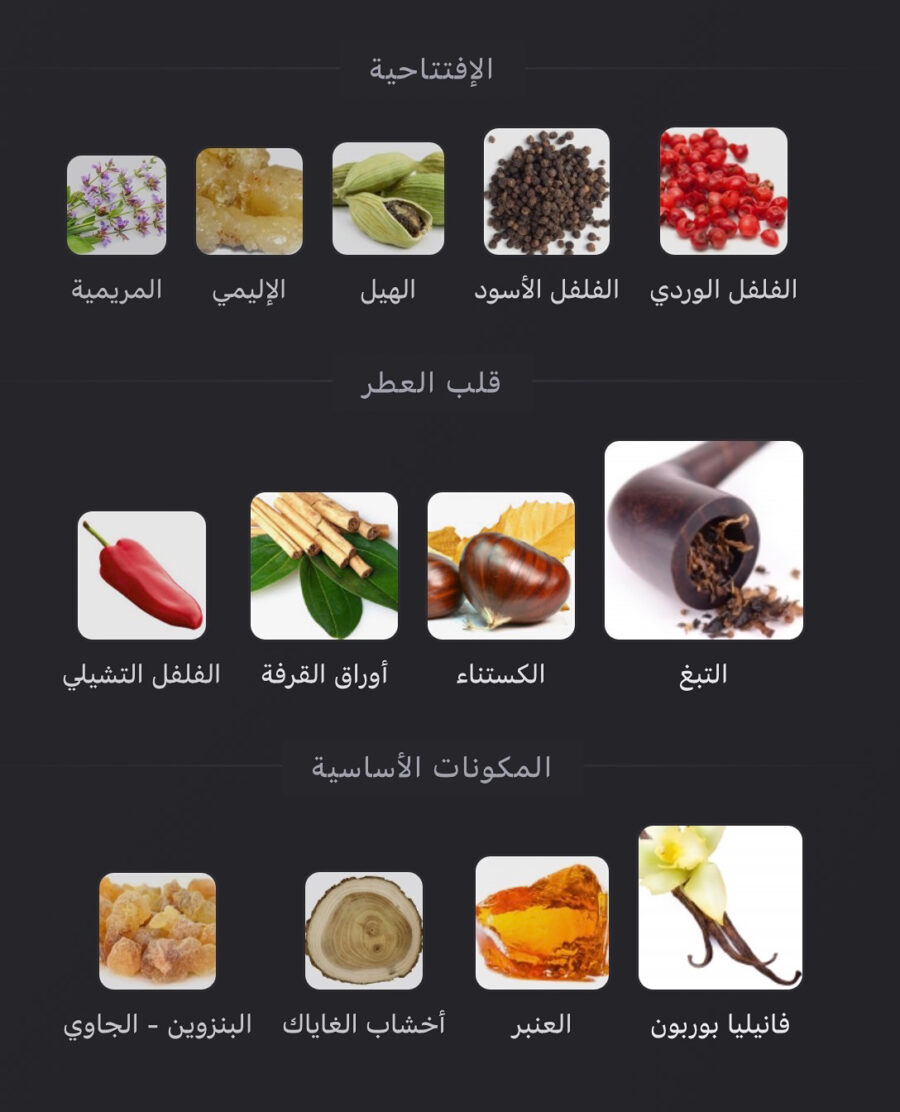Tap the البنزوين - الجاوي benzoin note
Image resolution: width=900 pixels, height=1112 pixels.
click(158, 930)
